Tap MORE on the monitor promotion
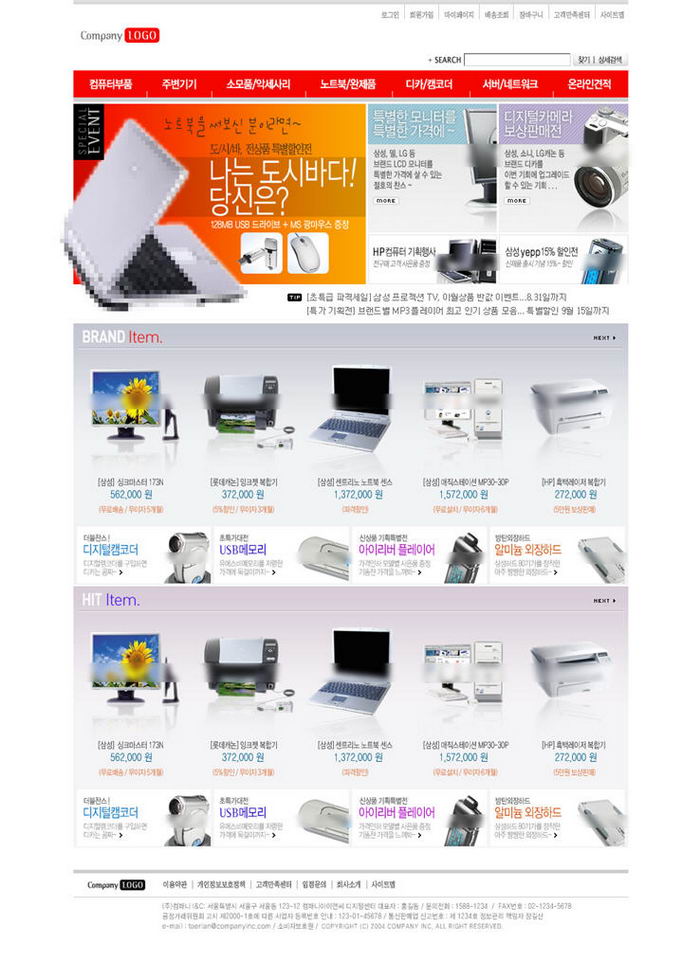This screenshot has width=700, height=962. [386, 201]
